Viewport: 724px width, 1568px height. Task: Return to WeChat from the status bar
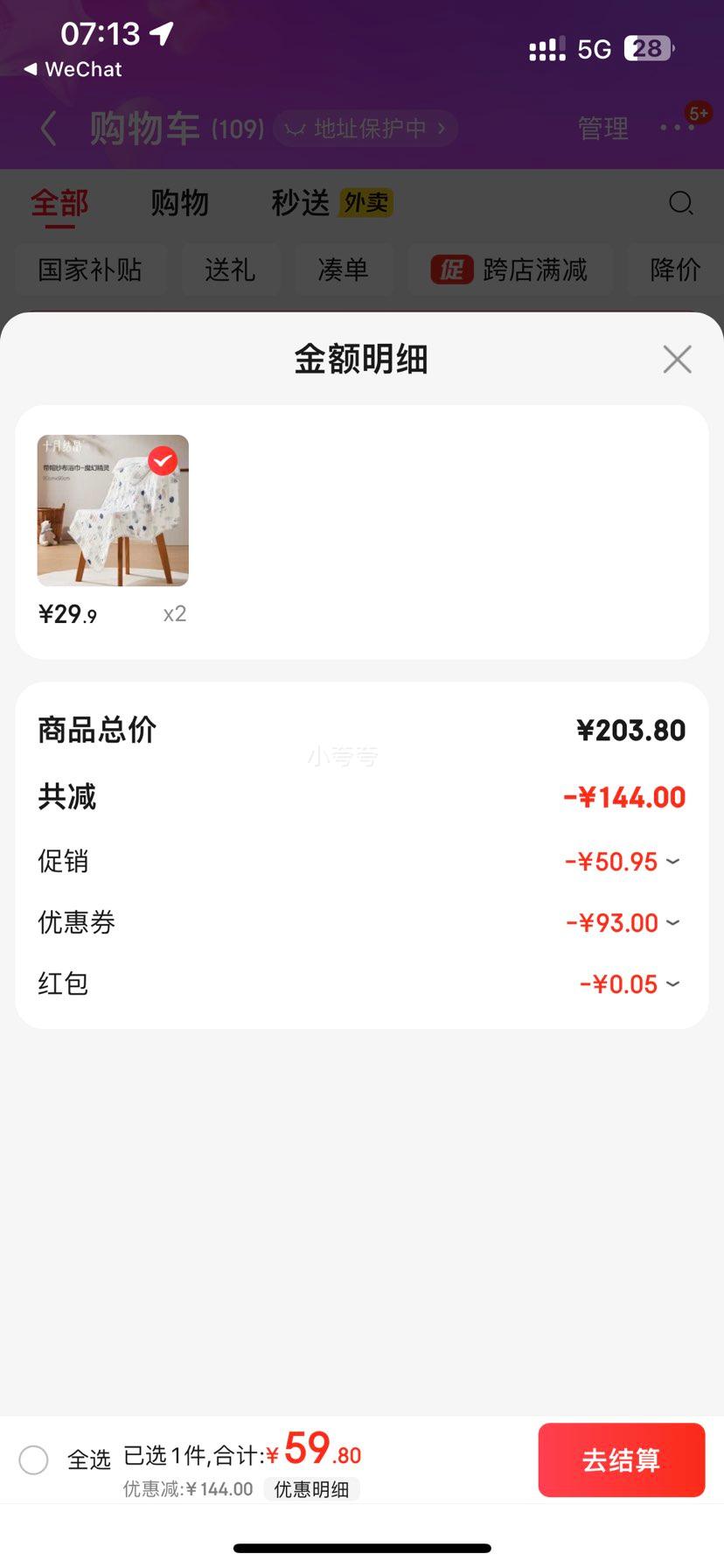click(73, 69)
